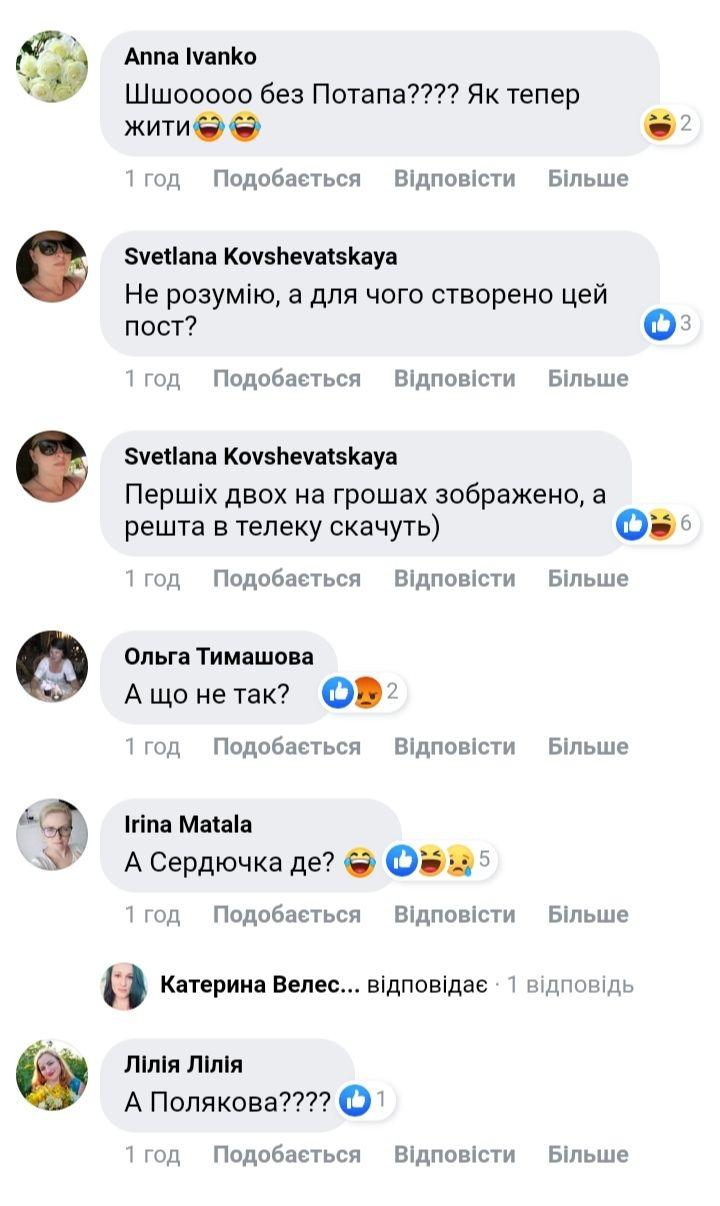The height and width of the screenshot is (1206, 720).
Task: Tap Подобається under Ольга Тимашова's comment
Action: click(x=286, y=747)
